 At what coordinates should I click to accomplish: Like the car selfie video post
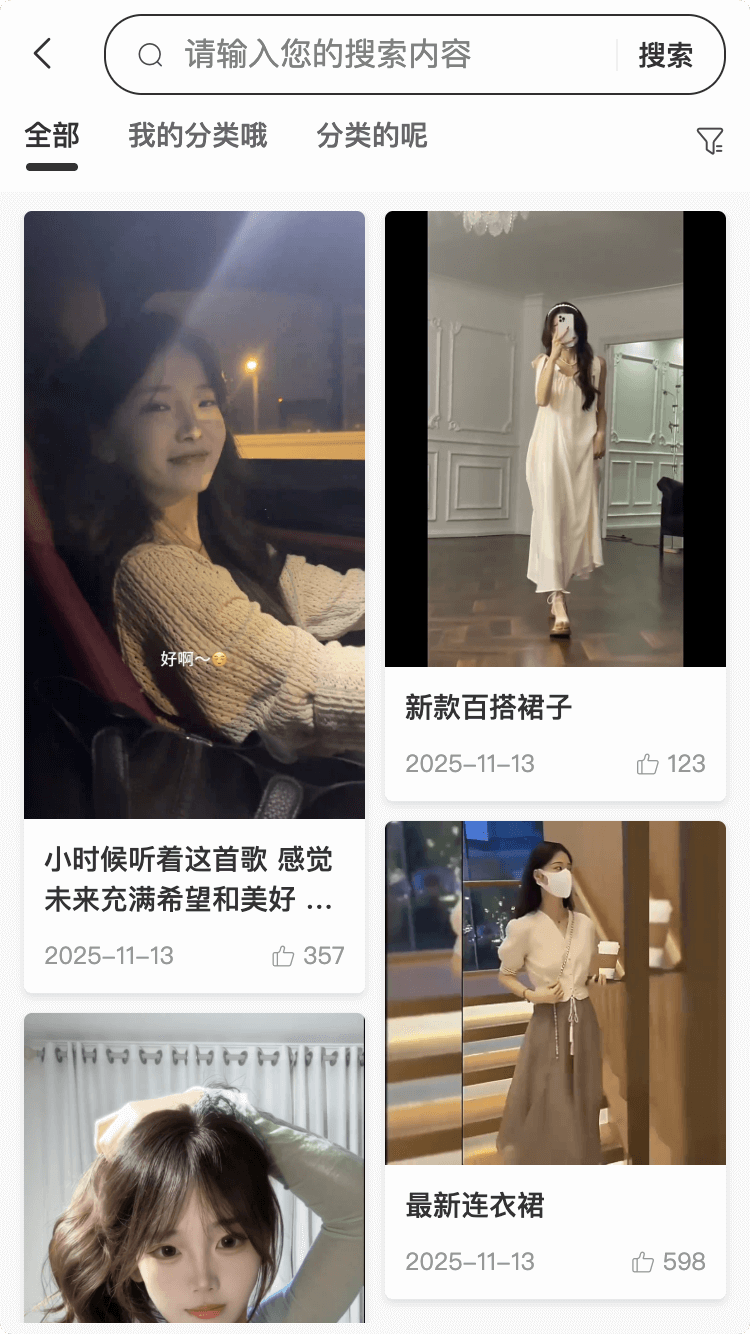(x=283, y=955)
